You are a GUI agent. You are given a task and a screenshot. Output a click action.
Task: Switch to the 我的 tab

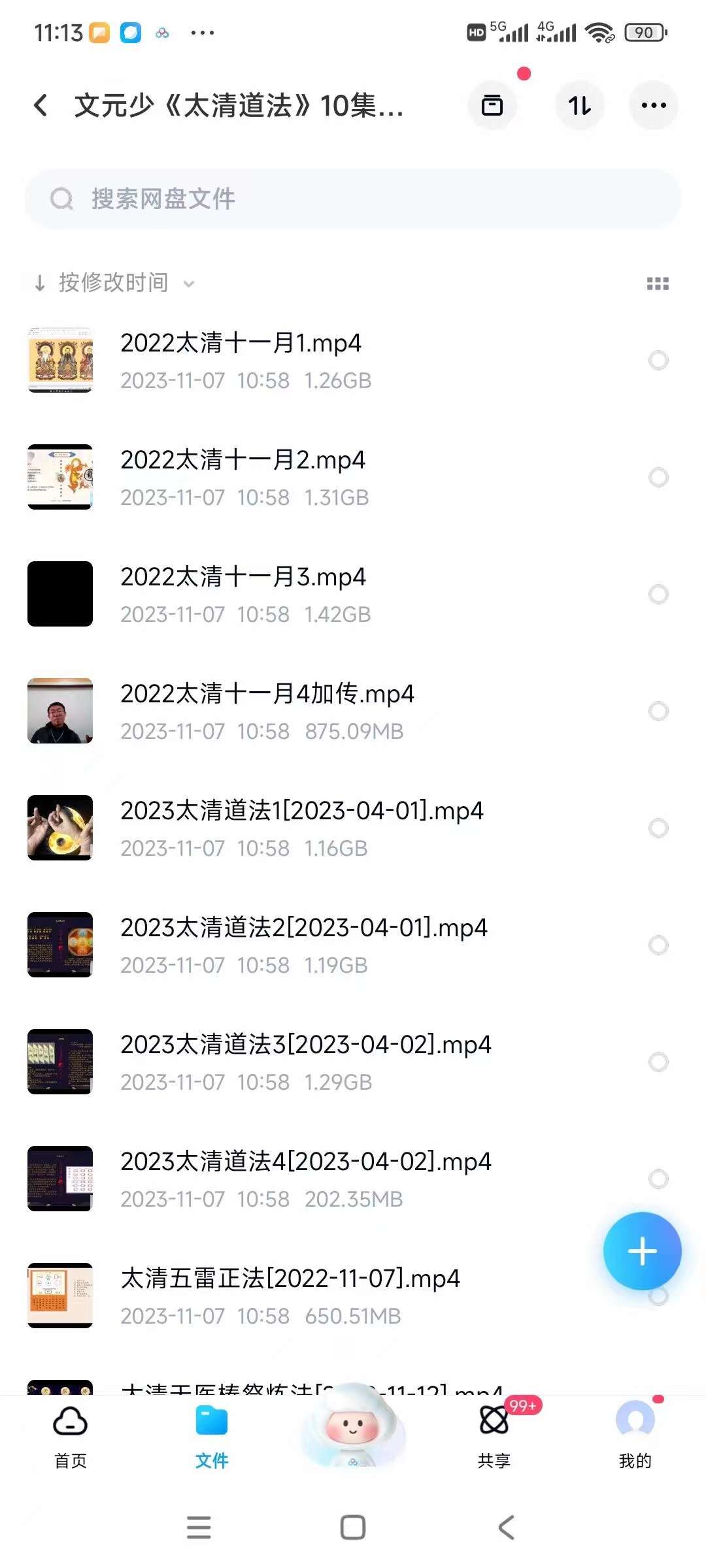[x=635, y=1435]
